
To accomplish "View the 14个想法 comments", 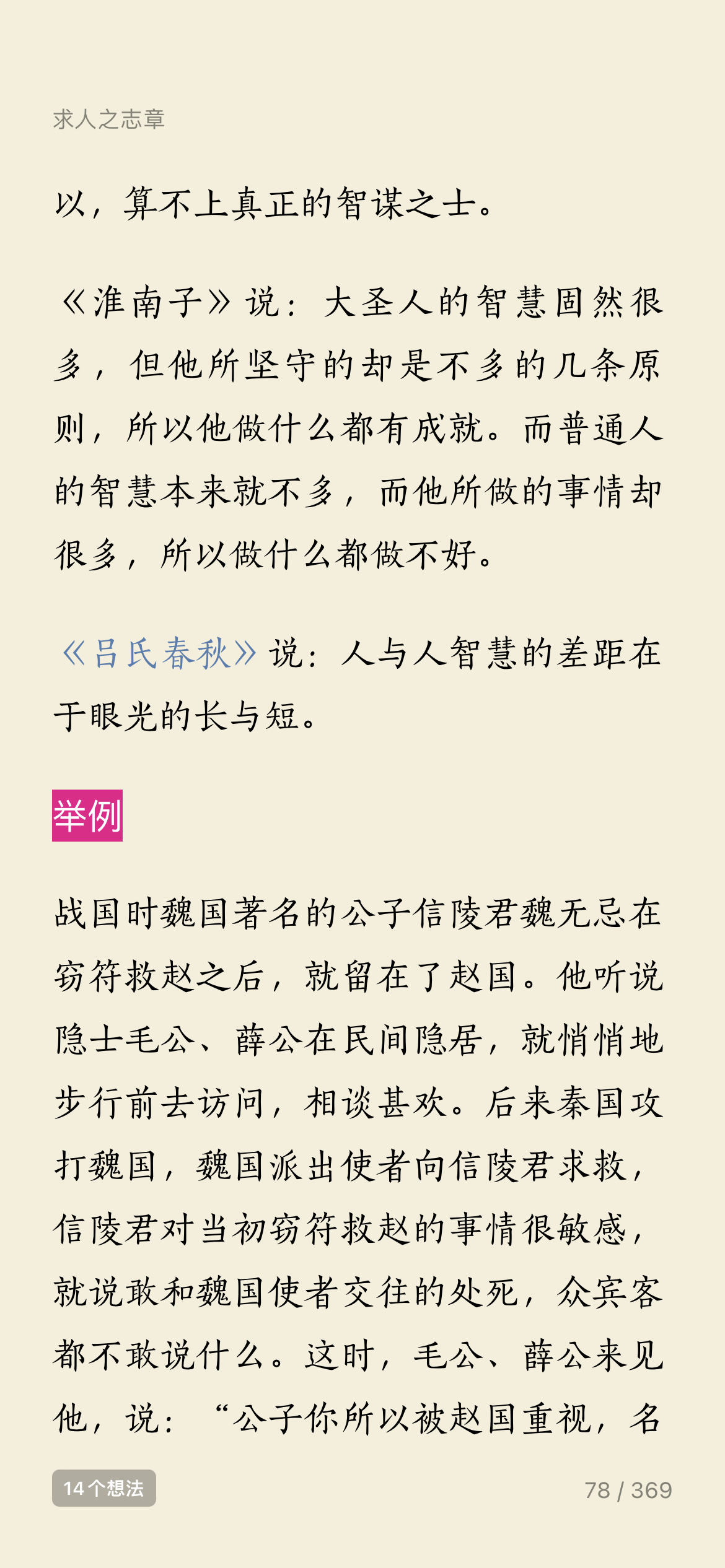I will 104,1488.
